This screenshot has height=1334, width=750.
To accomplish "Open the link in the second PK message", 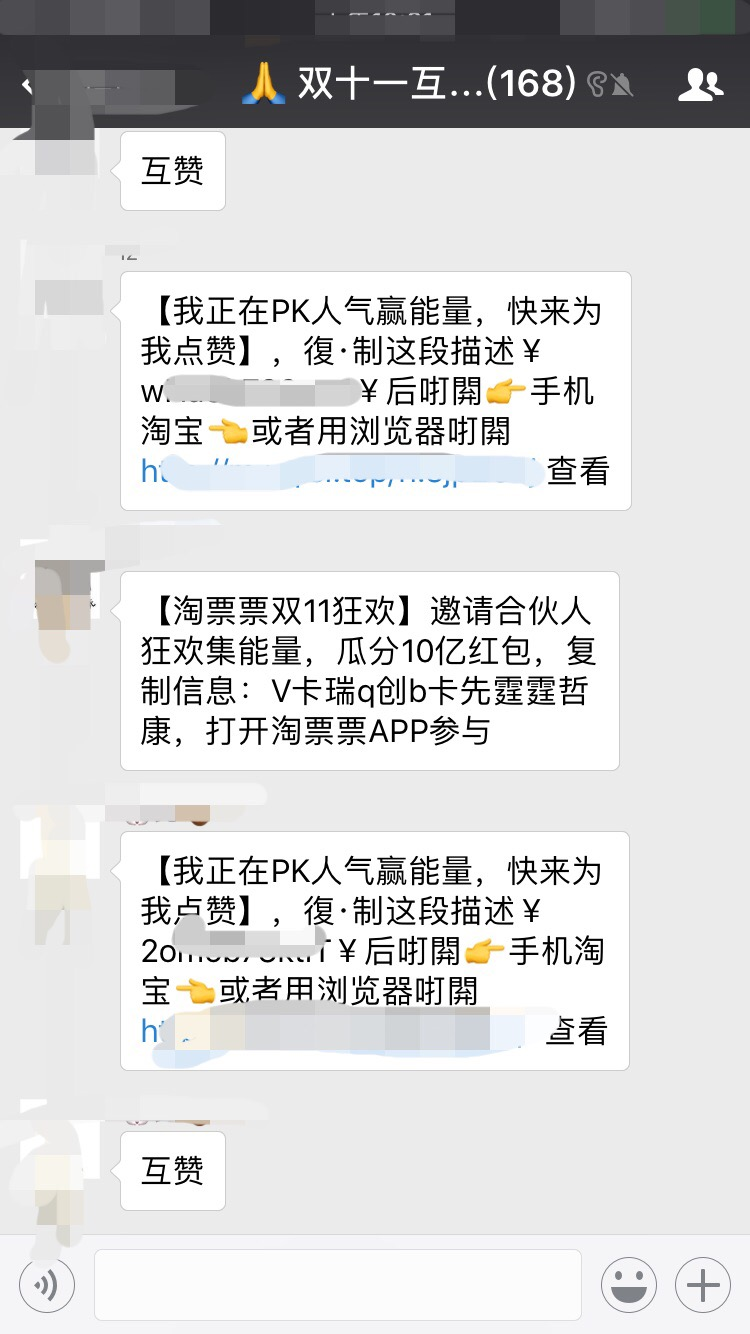I will 340,1030.
